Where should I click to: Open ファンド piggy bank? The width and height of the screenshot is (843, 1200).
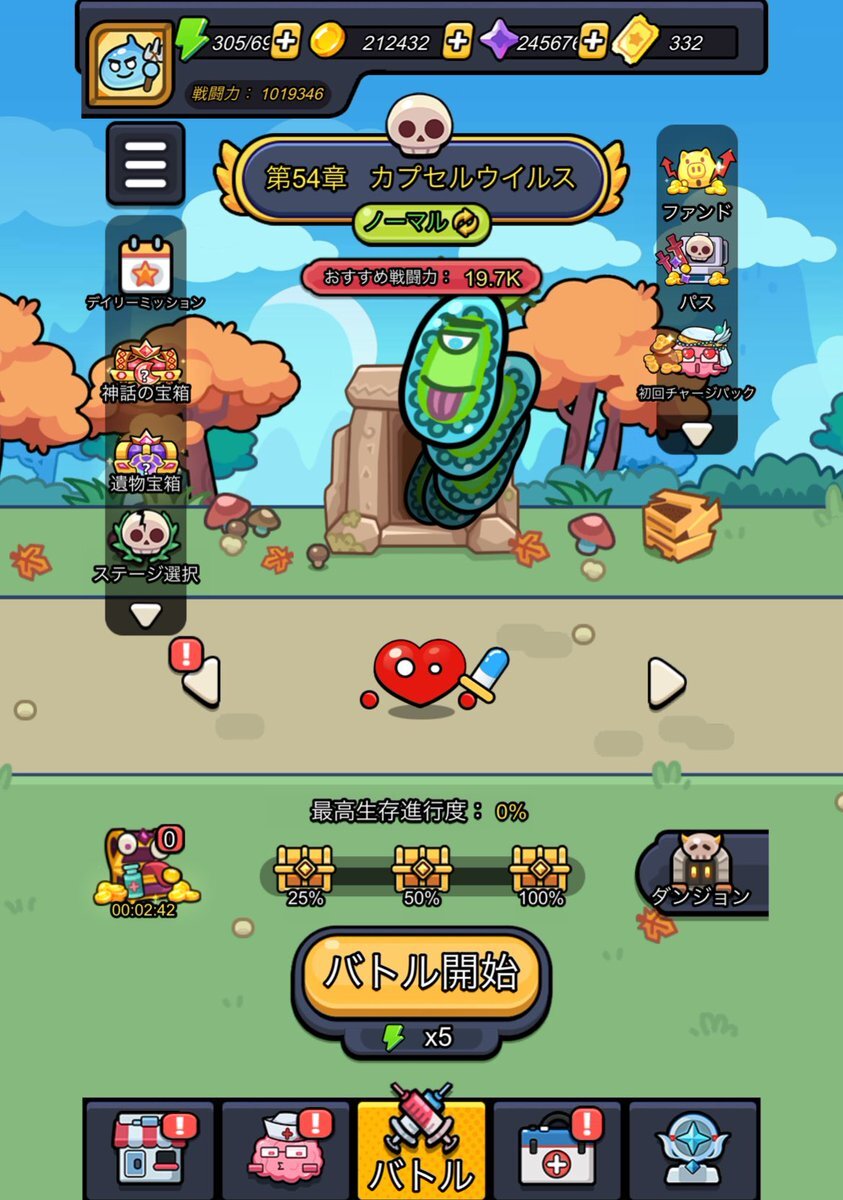tap(697, 180)
